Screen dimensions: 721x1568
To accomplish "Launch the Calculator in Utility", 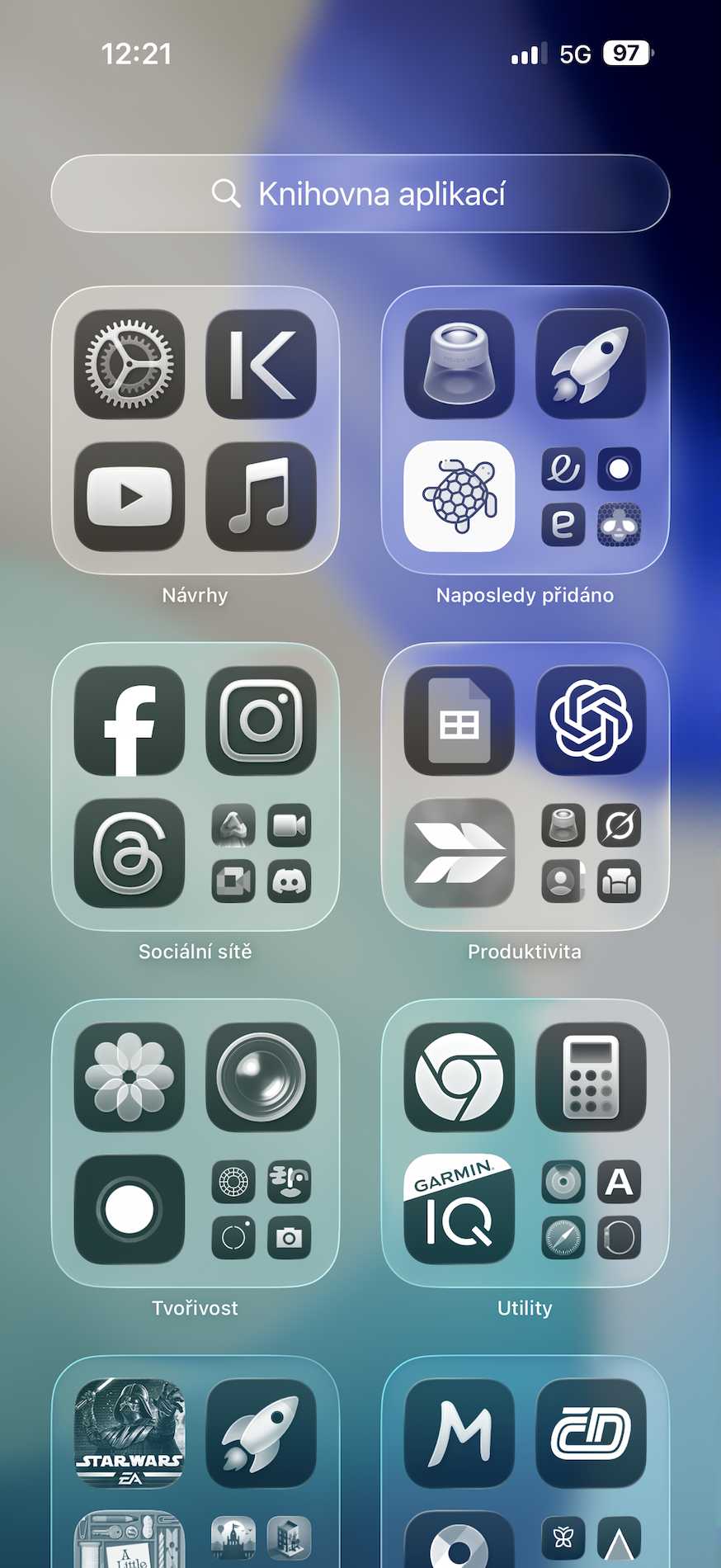I will pyautogui.click(x=591, y=1077).
